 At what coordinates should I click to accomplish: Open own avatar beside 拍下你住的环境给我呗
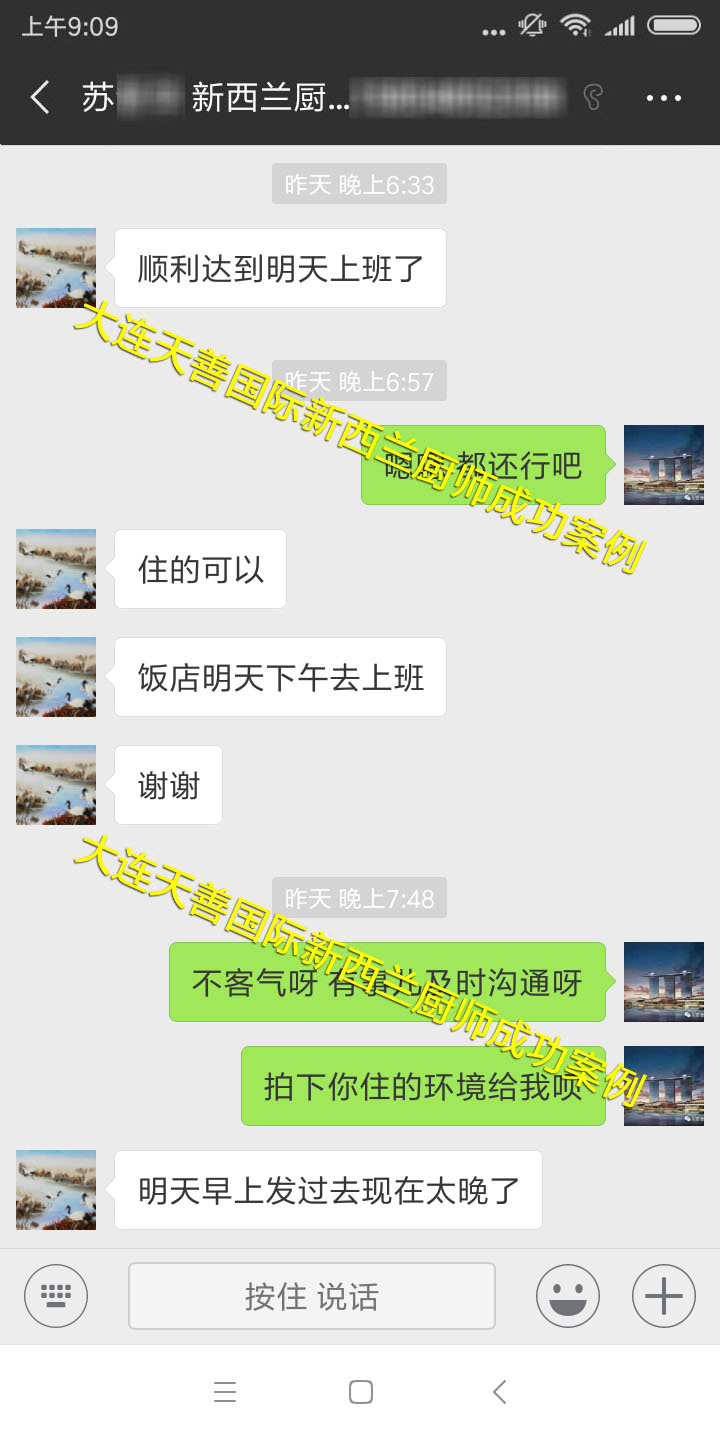click(x=663, y=1086)
